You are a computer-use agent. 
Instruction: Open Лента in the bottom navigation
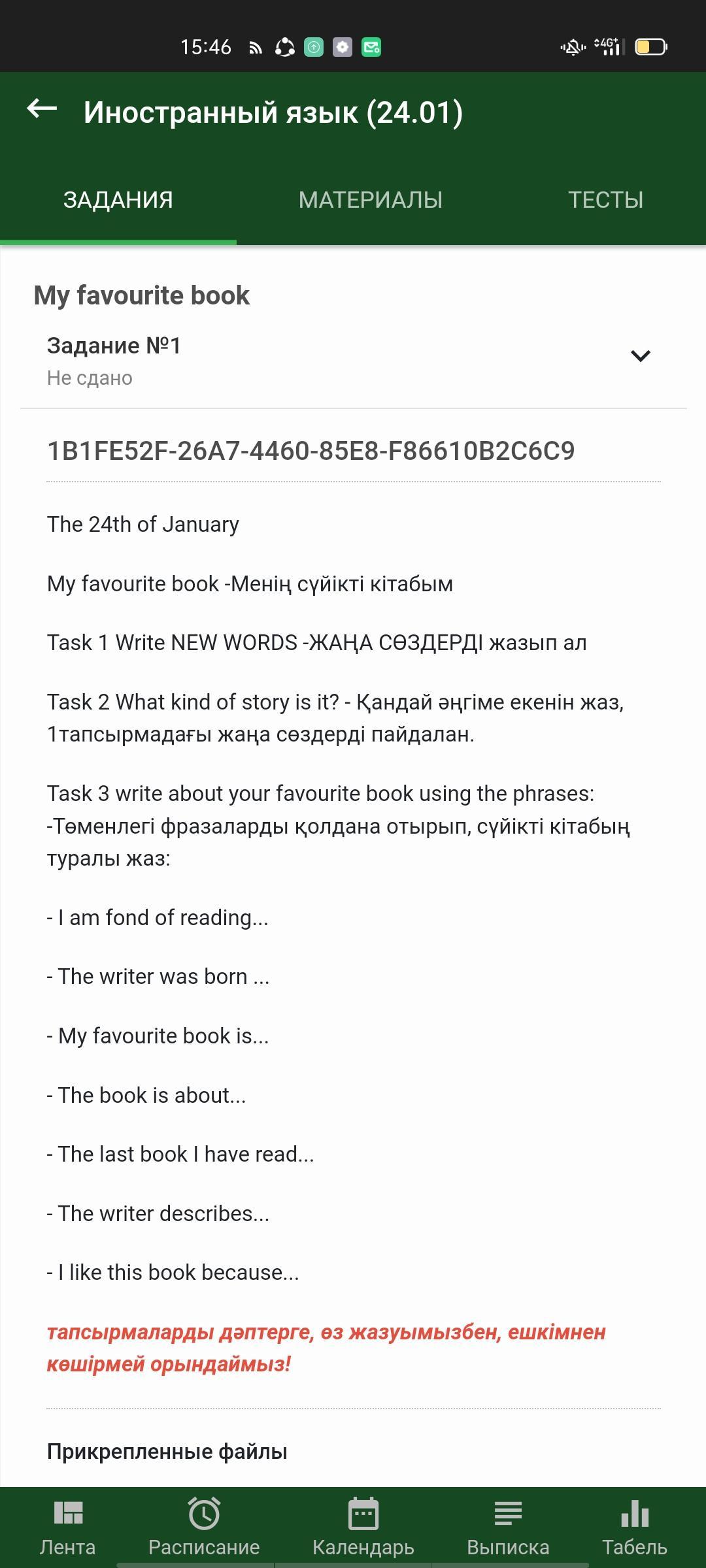click(68, 1528)
